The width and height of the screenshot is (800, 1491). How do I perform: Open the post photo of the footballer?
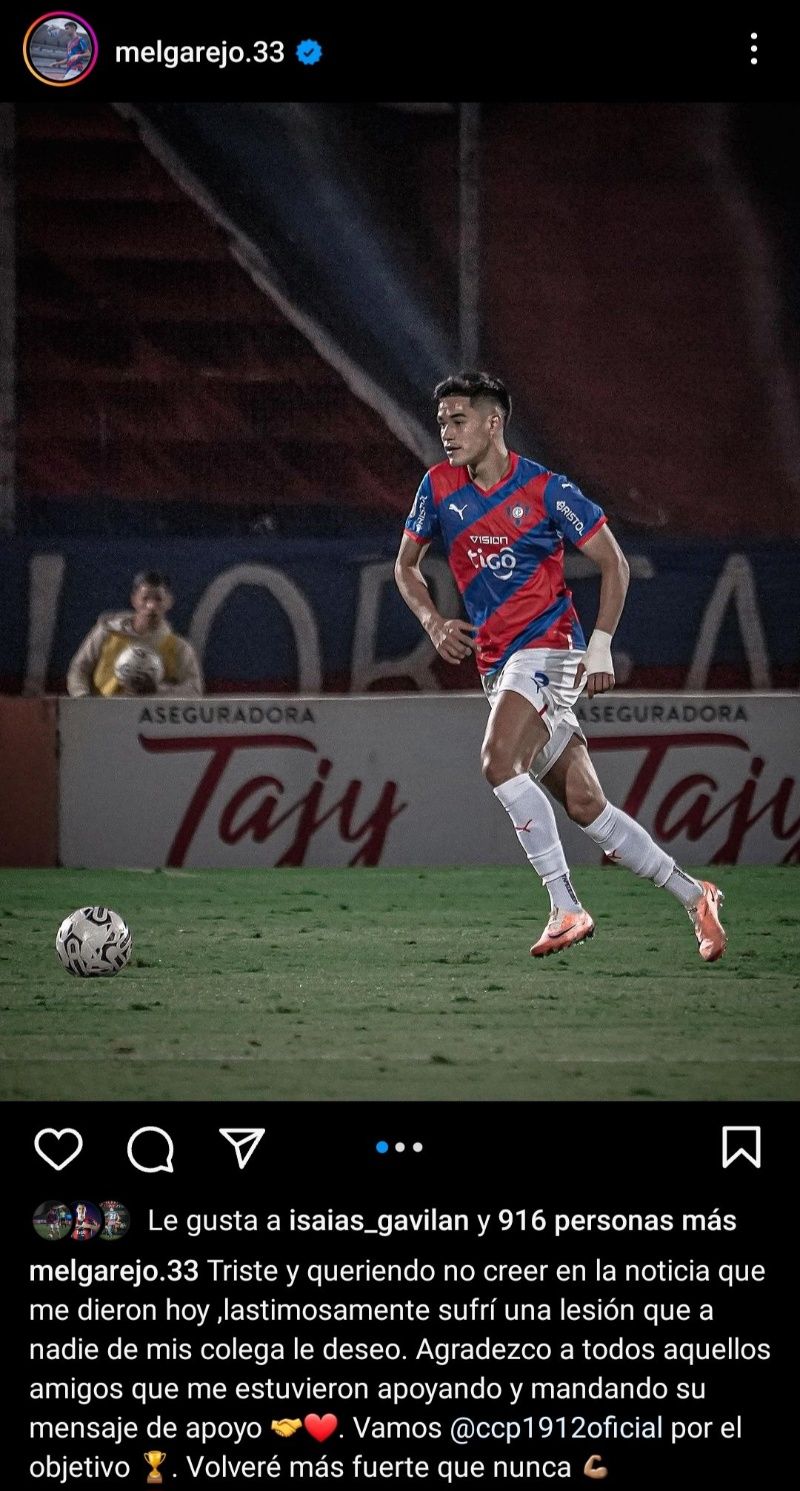click(400, 600)
